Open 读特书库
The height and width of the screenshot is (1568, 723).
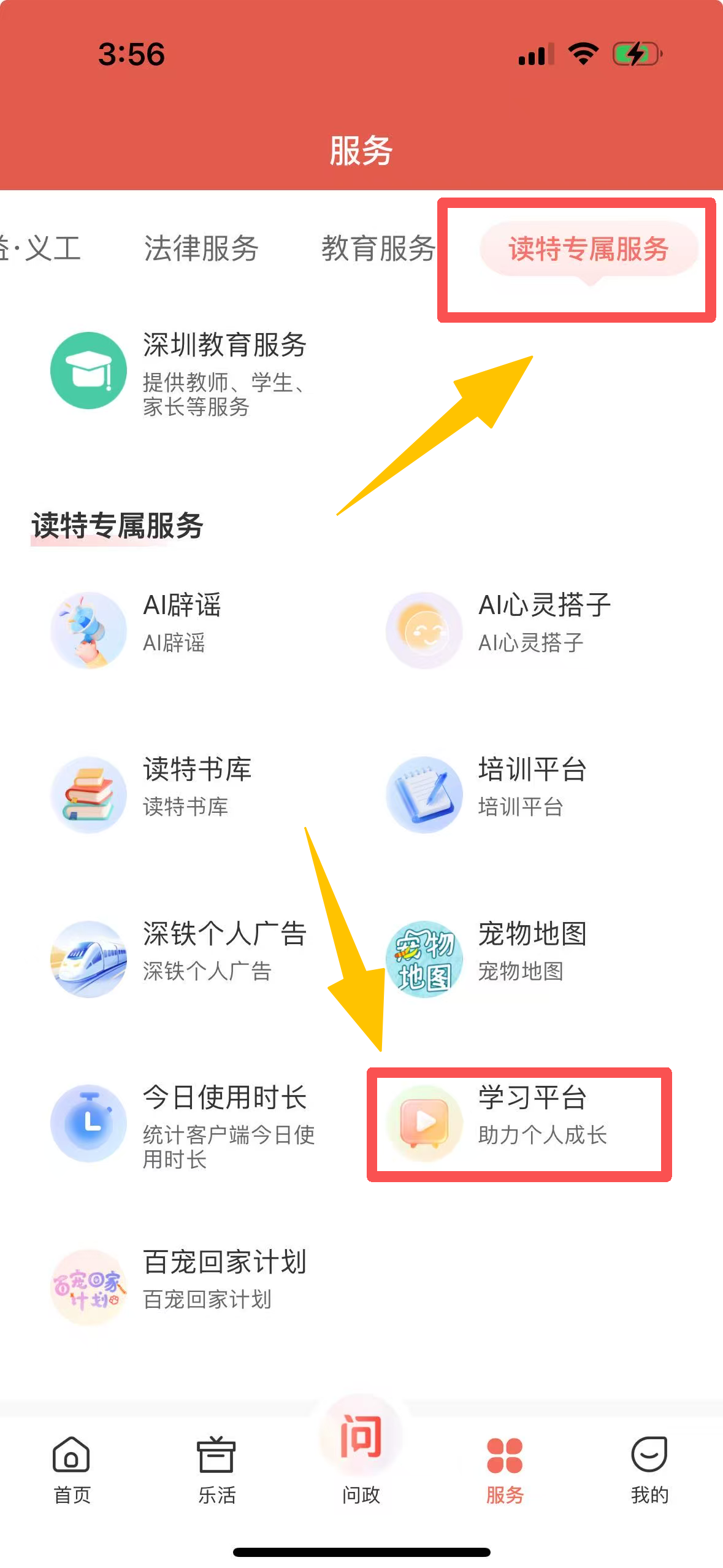click(x=150, y=794)
